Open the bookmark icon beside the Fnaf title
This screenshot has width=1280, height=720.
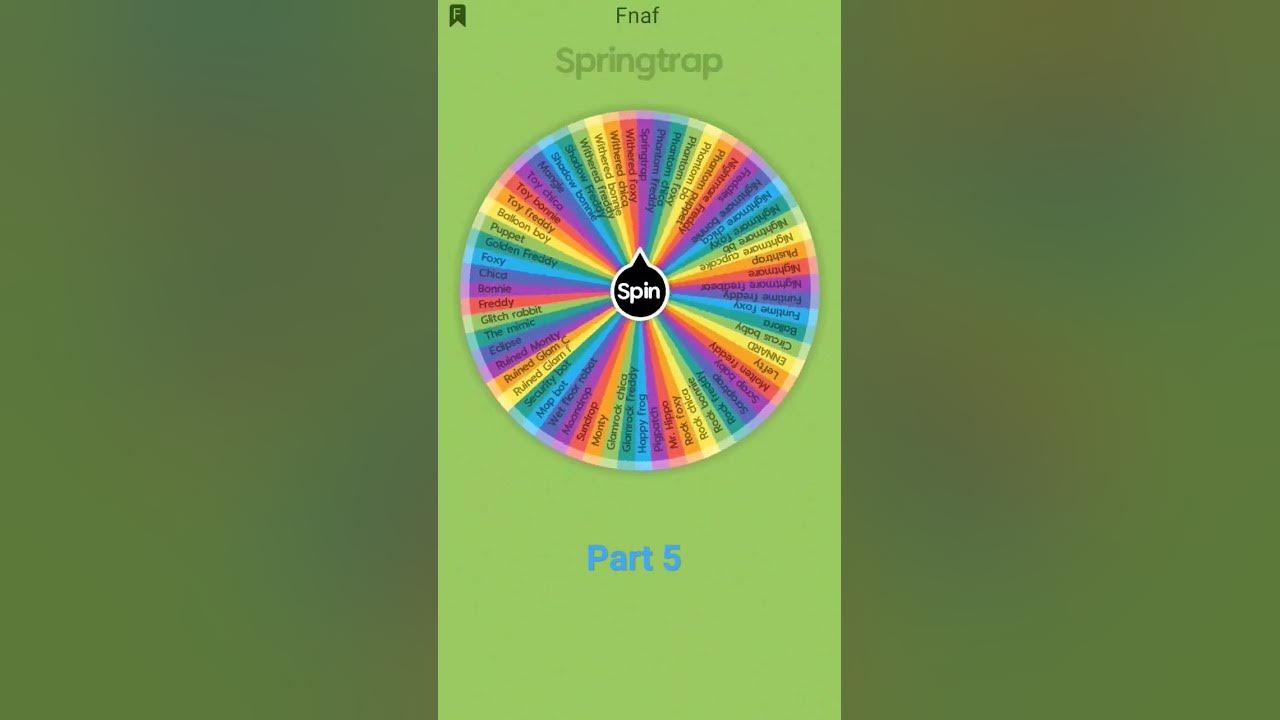click(458, 15)
